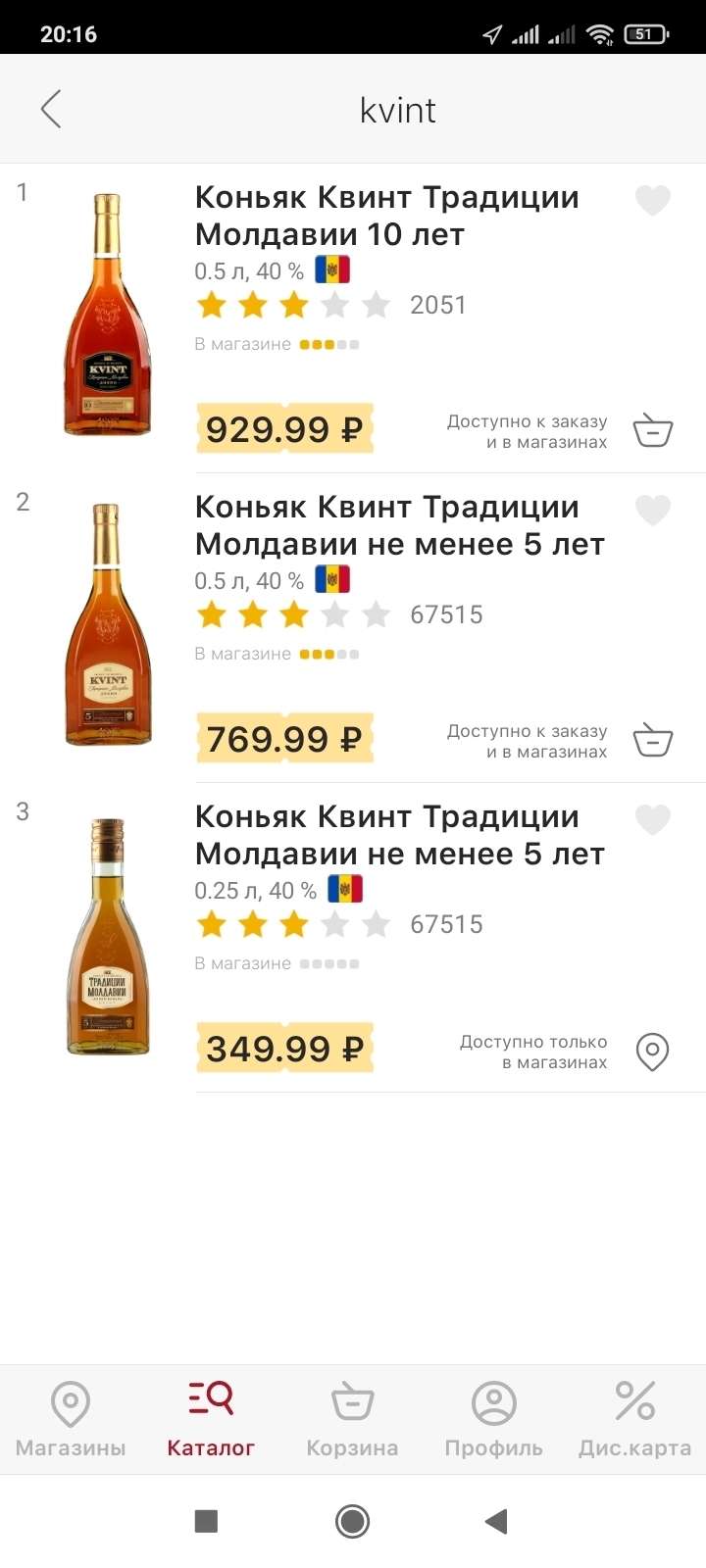Favorite the 0.25 л Квинт cognac

tap(653, 820)
